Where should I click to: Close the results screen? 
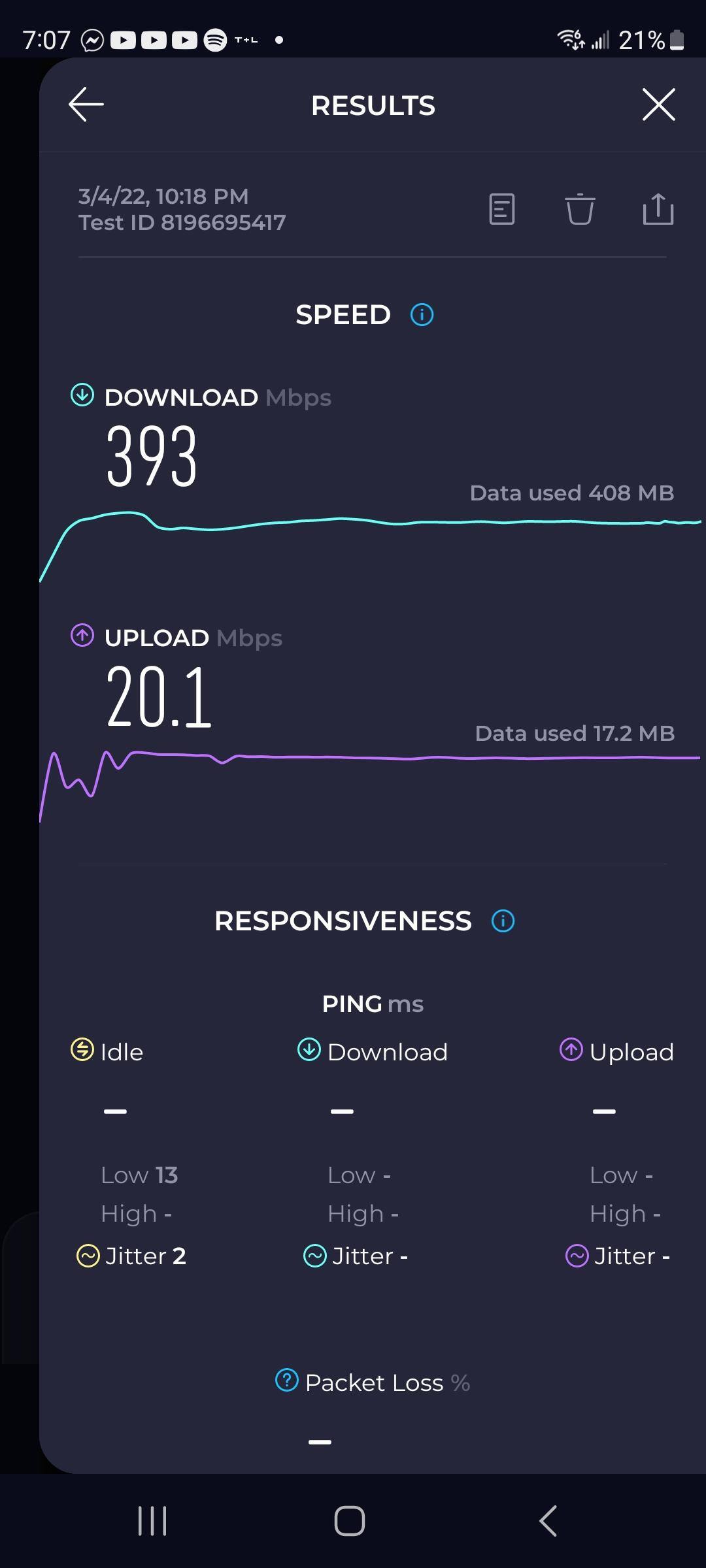pos(658,105)
